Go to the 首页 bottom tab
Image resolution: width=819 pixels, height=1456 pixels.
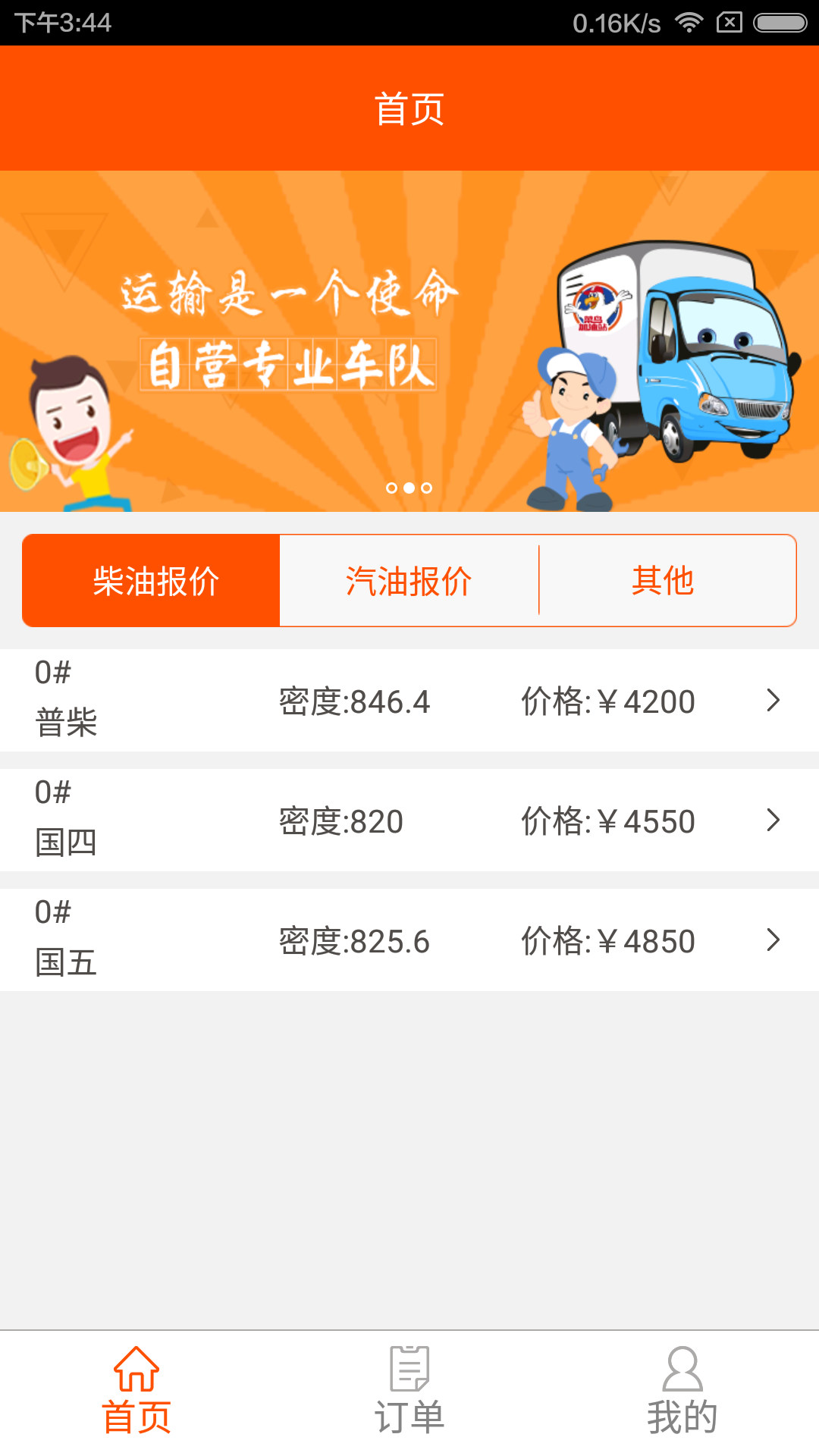(x=136, y=1392)
